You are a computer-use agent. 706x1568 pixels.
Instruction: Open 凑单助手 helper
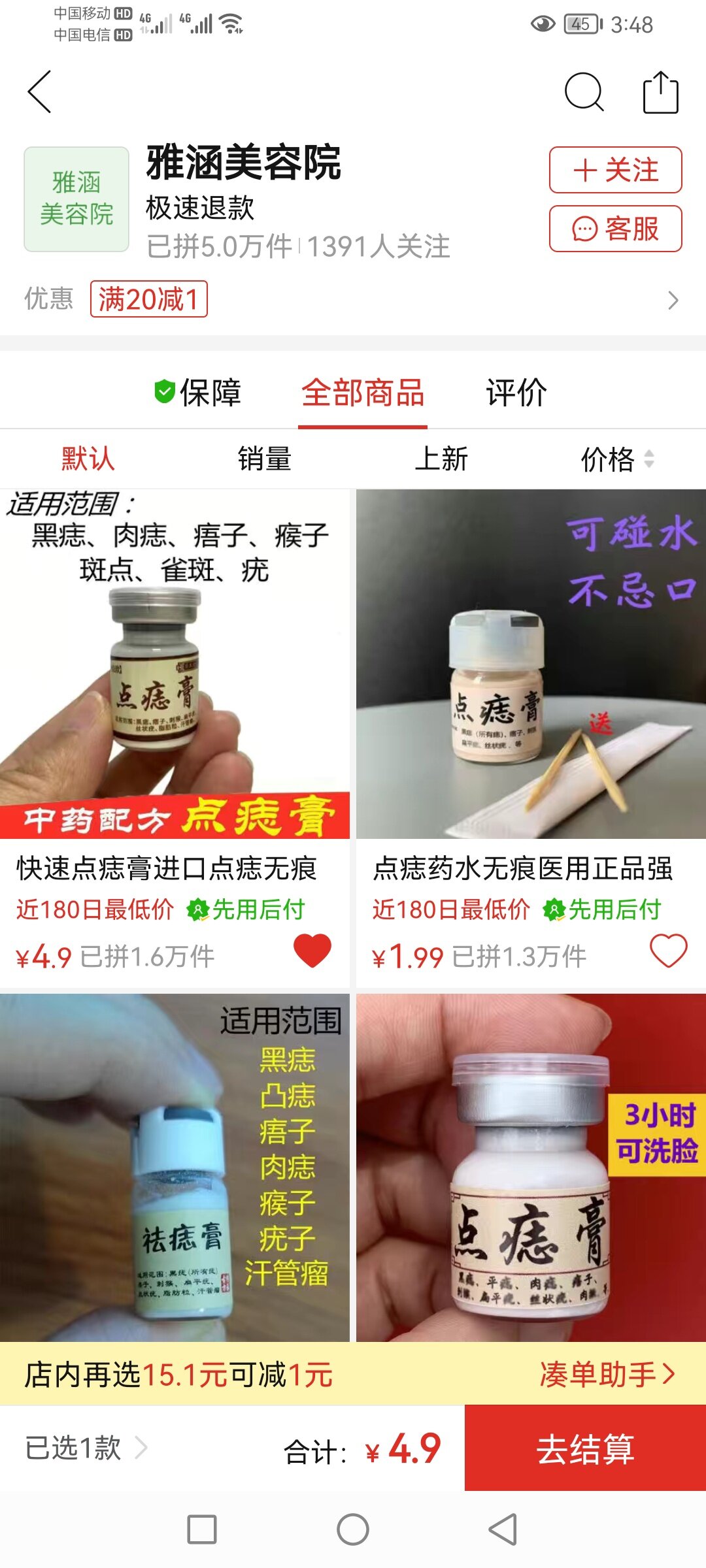tap(607, 1374)
